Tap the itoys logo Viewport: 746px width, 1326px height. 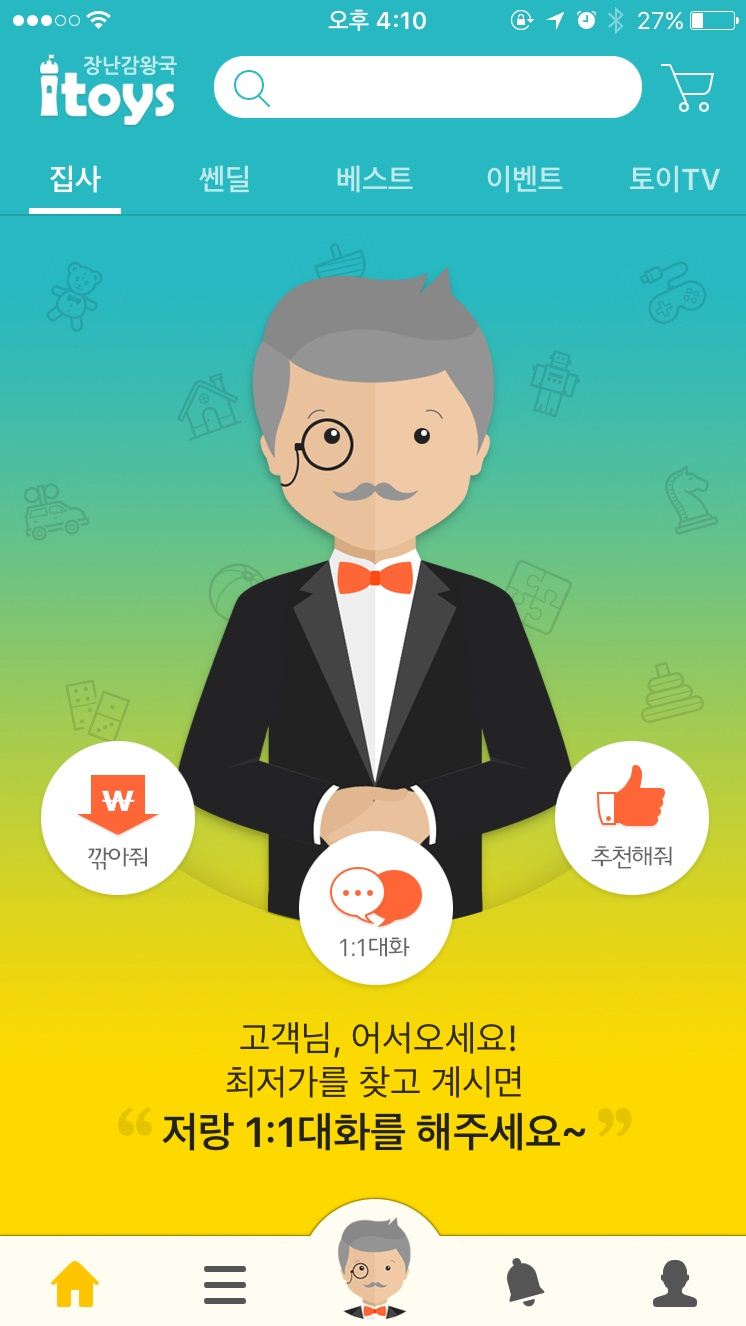tap(108, 88)
